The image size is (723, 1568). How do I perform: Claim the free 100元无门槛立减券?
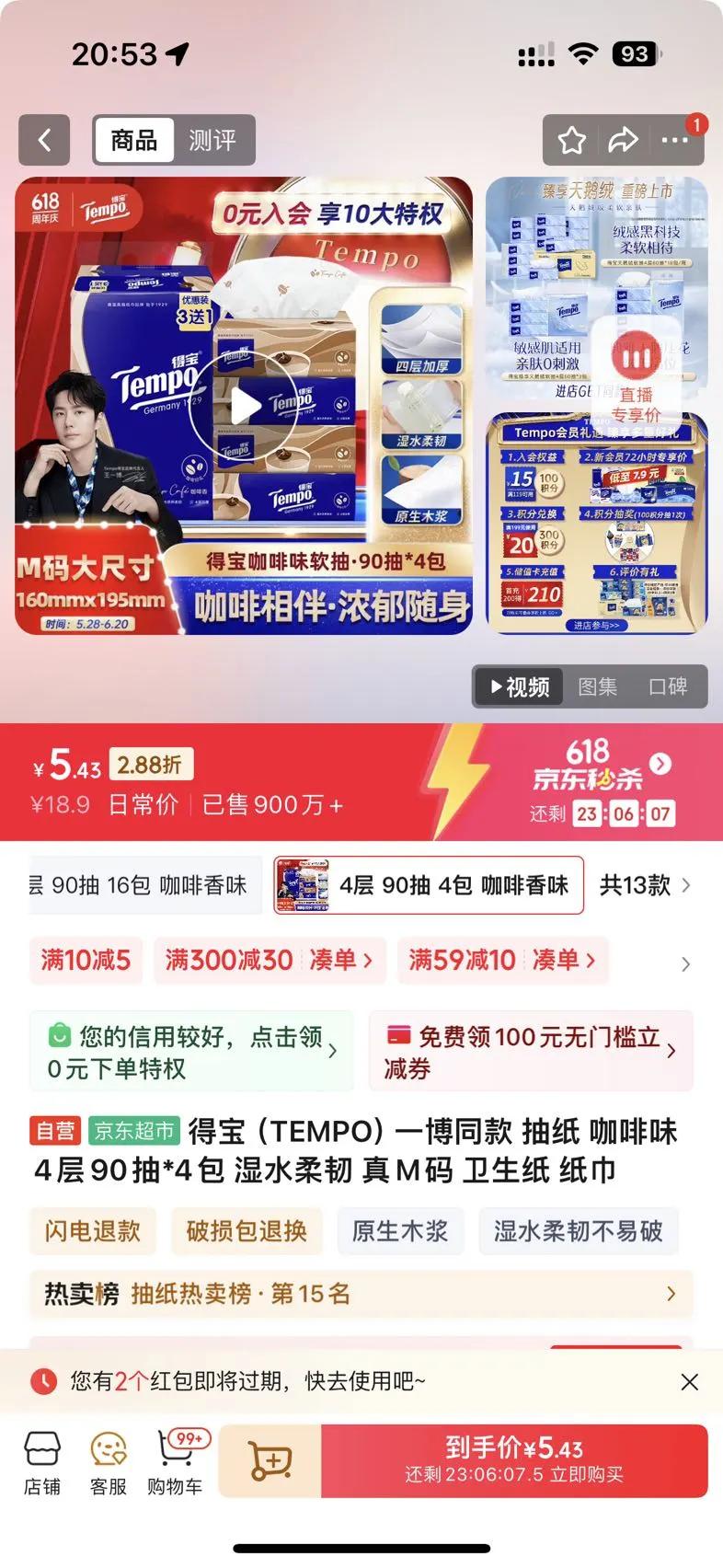point(531,1052)
